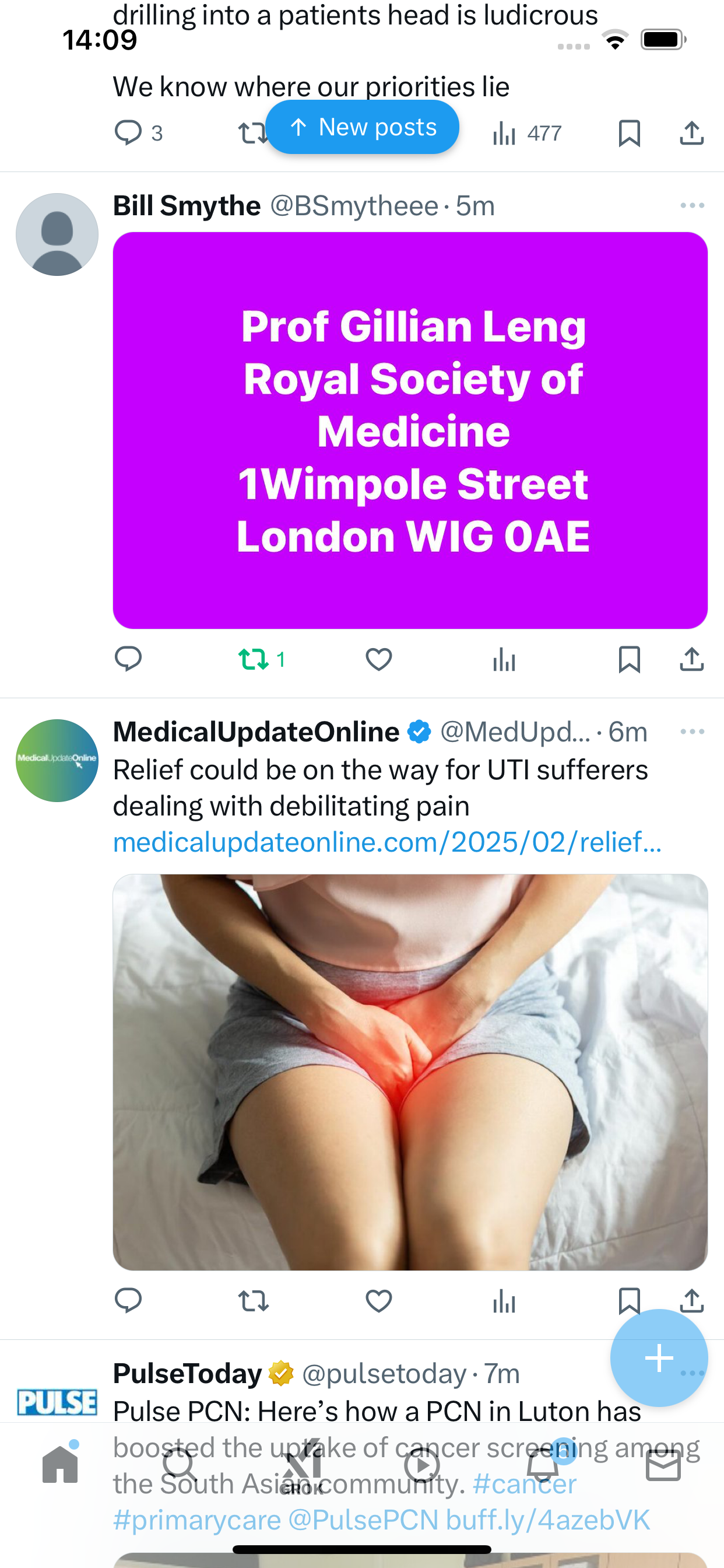Image resolution: width=724 pixels, height=1568 pixels.
Task: Open the overflow menu on Bill Smythe's post
Action: point(692,206)
